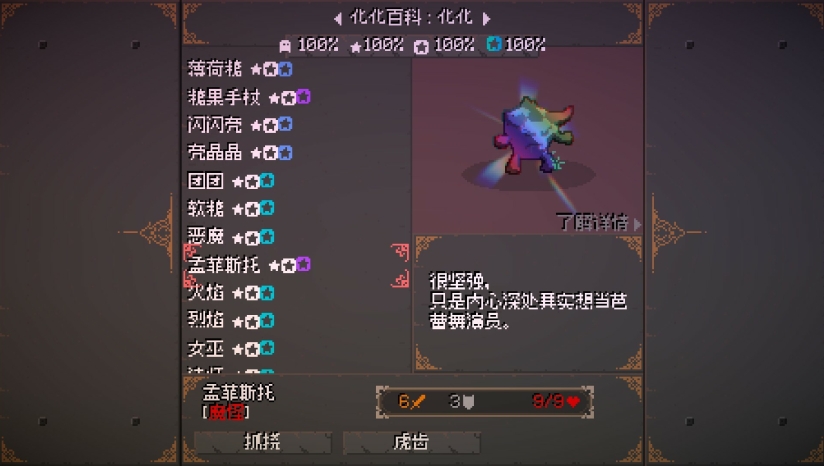Tap the 抓挠 skill button
Viewport: 824px width, 466px height.
(x=262, y=442)
